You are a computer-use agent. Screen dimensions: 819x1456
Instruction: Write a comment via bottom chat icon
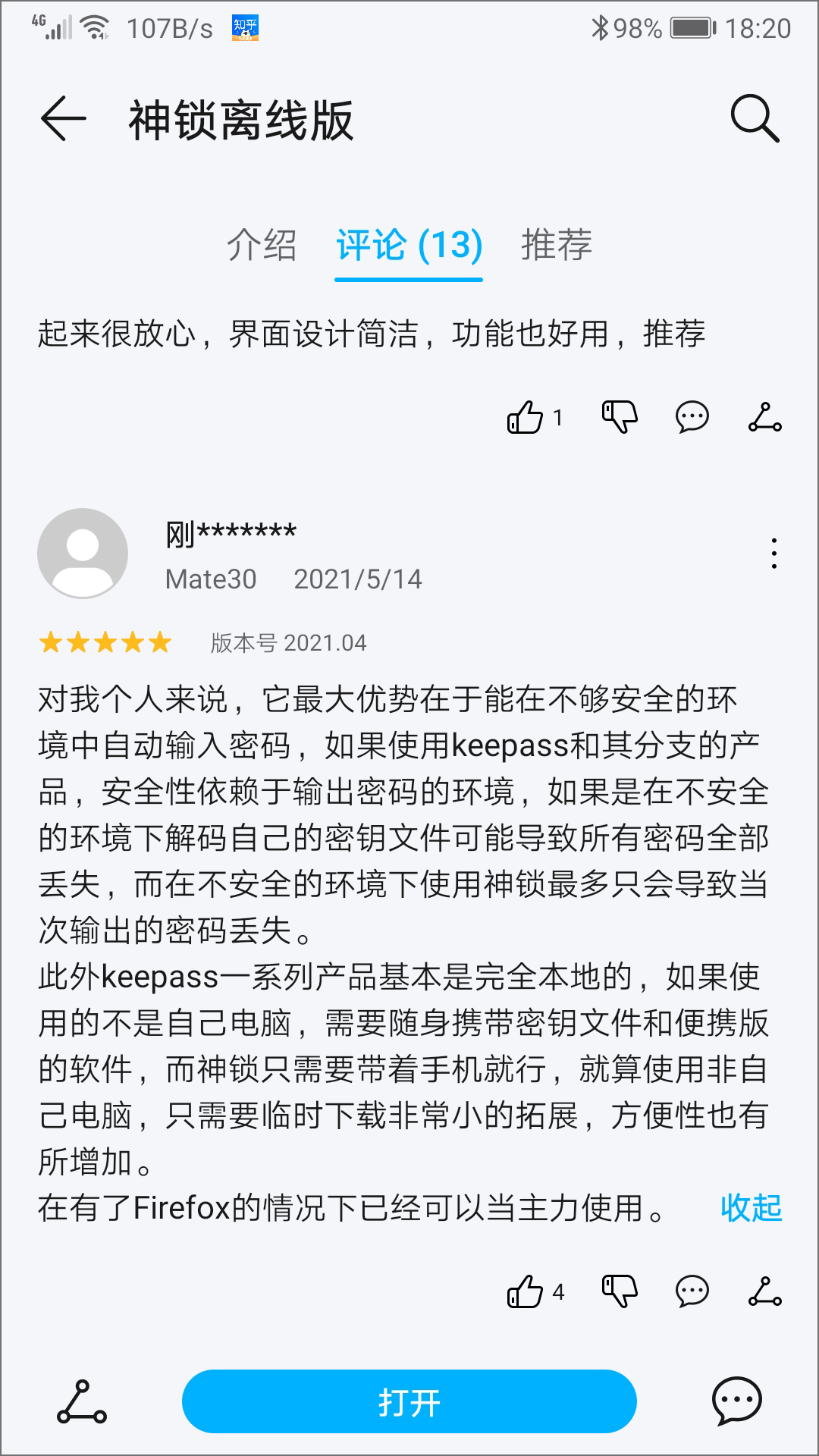point(736,1401)
